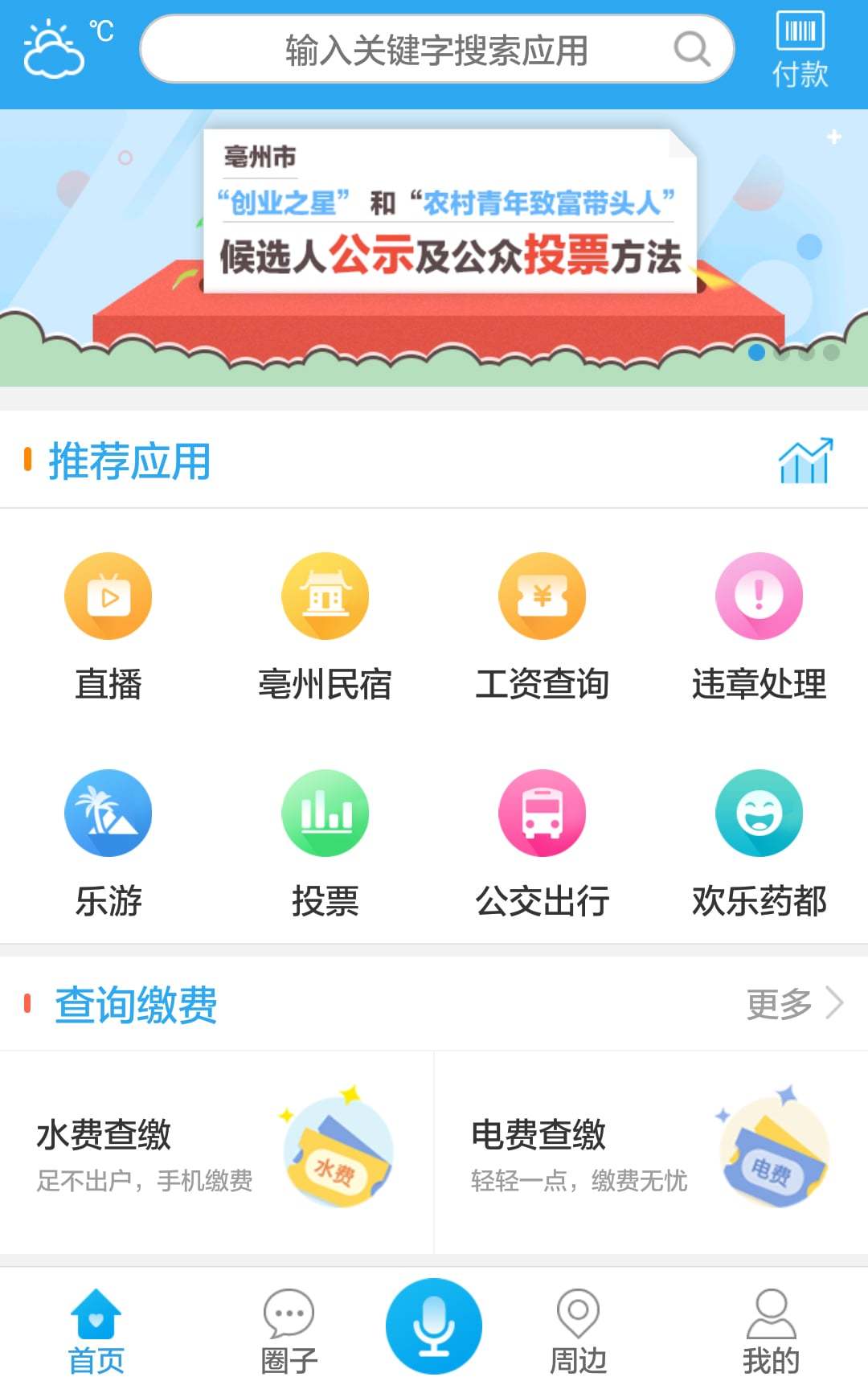Screen dimensions: 868x1381
Task: Open the 电费查缴 electricity bill card
Action: click(x=651, y=1153)
